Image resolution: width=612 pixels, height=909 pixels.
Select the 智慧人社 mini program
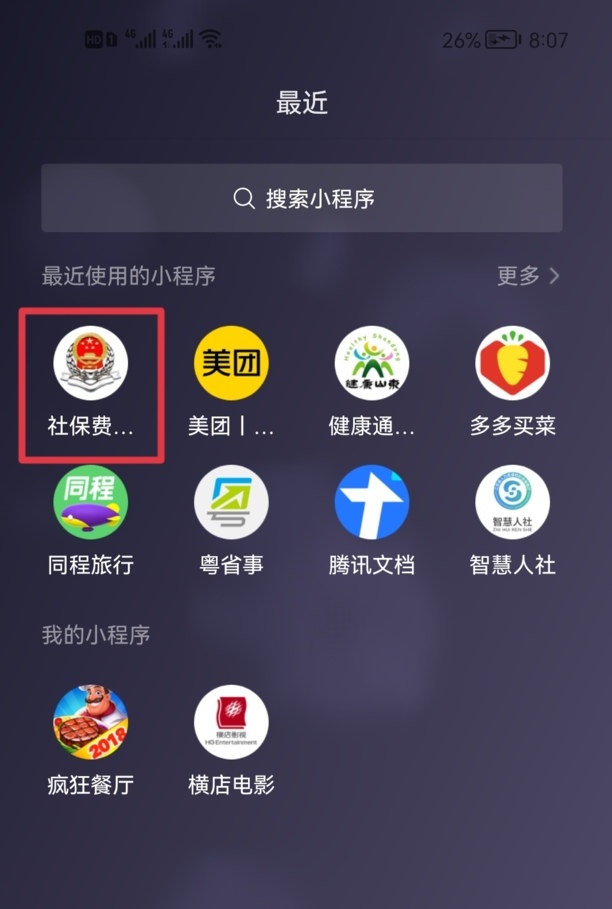pos(512,503)
